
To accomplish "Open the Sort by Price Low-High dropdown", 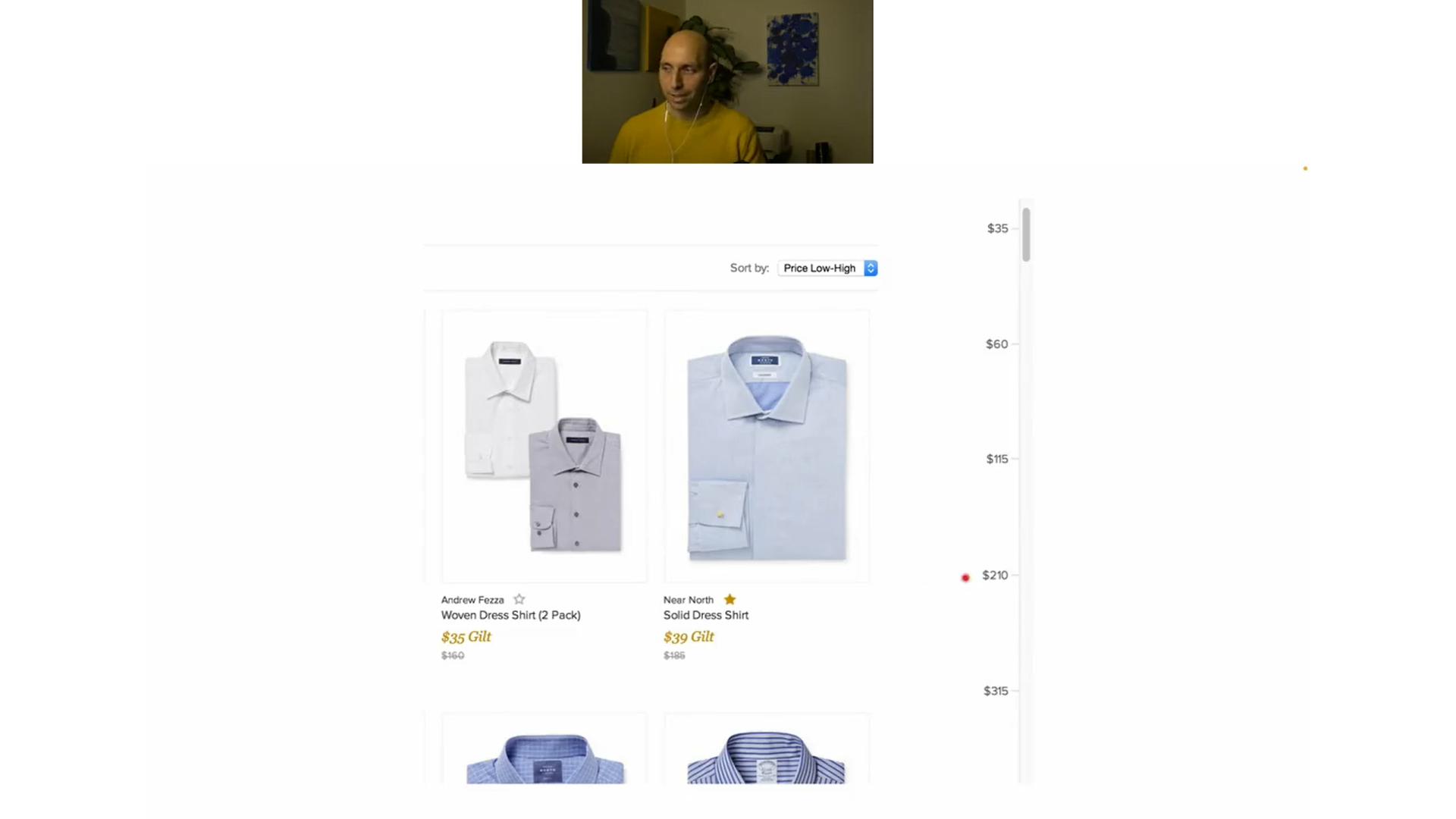I will 827,268.
